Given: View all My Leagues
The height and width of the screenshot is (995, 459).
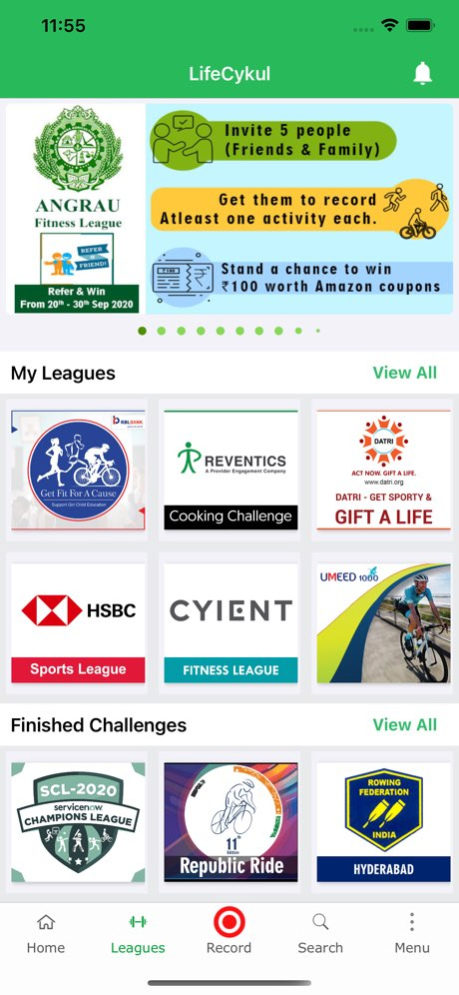Looking at the screenshot, I should (404, 372).
